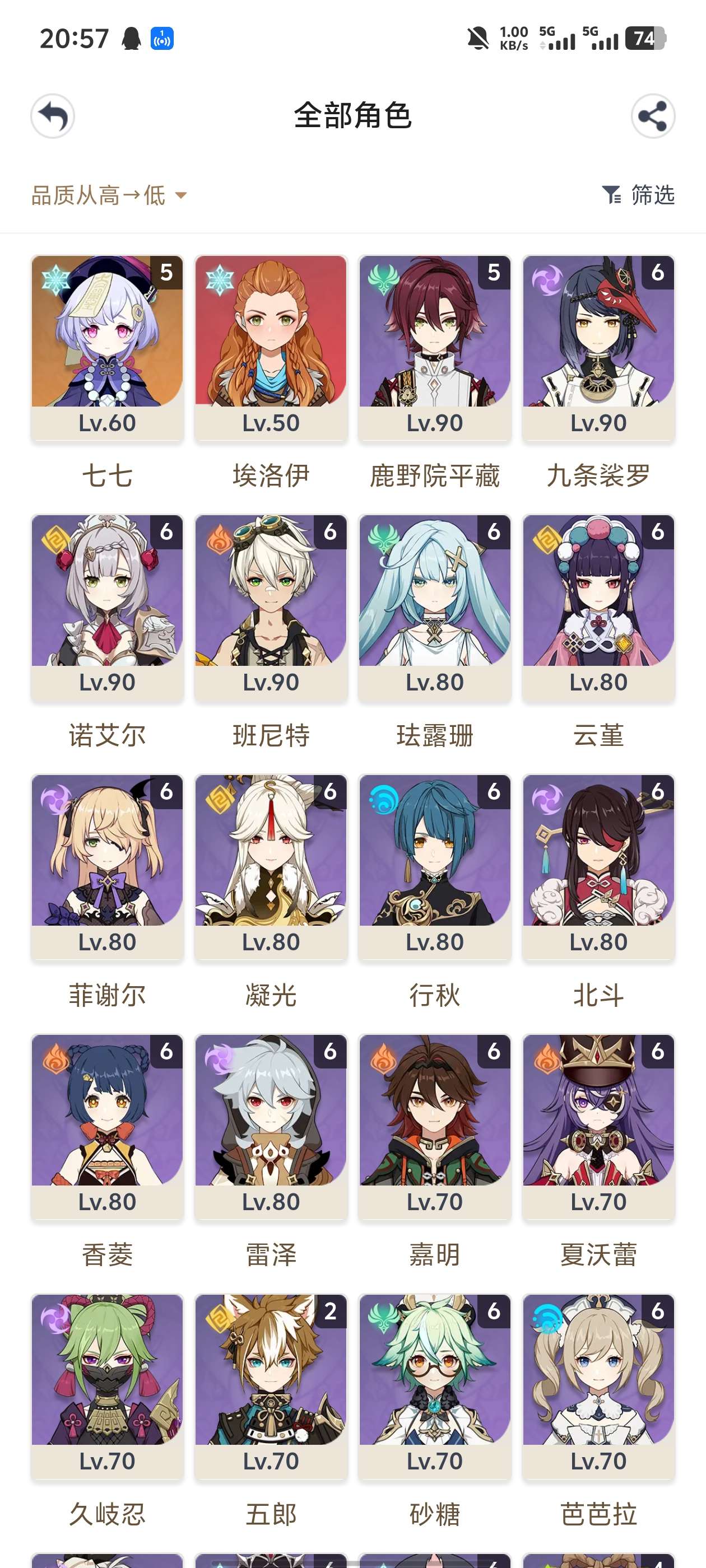Tap the 班尼特 character card

(x=271, y=607)
